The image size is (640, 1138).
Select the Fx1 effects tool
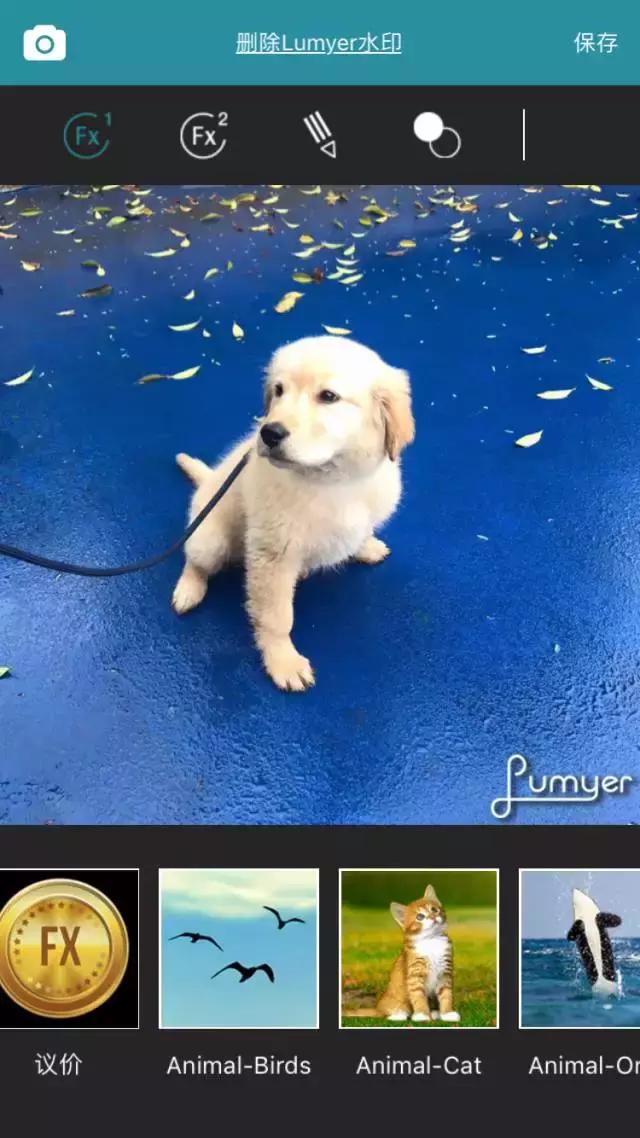point(87,135)
